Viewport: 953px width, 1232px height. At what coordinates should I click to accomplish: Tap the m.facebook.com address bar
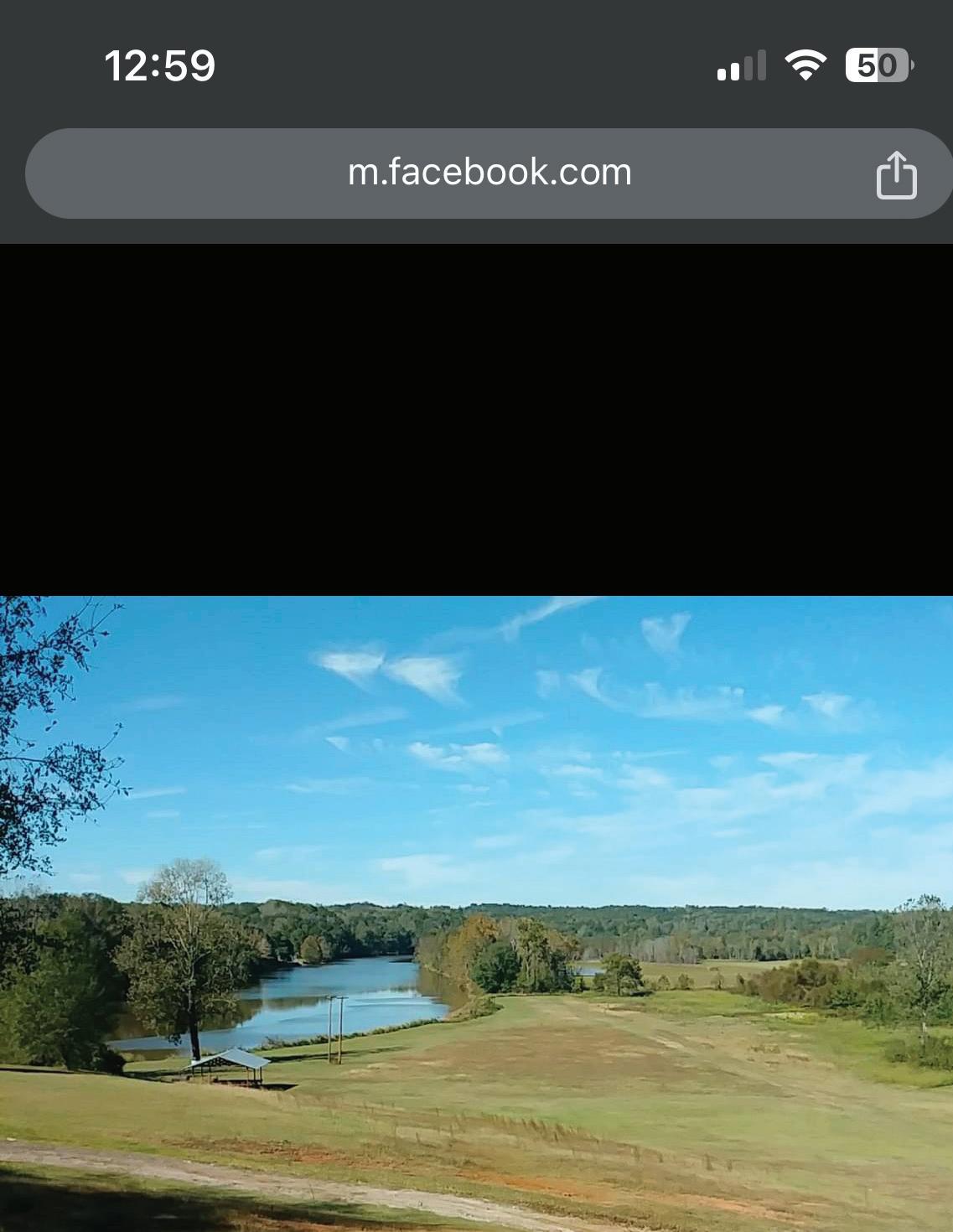click(x=489, y=173)
